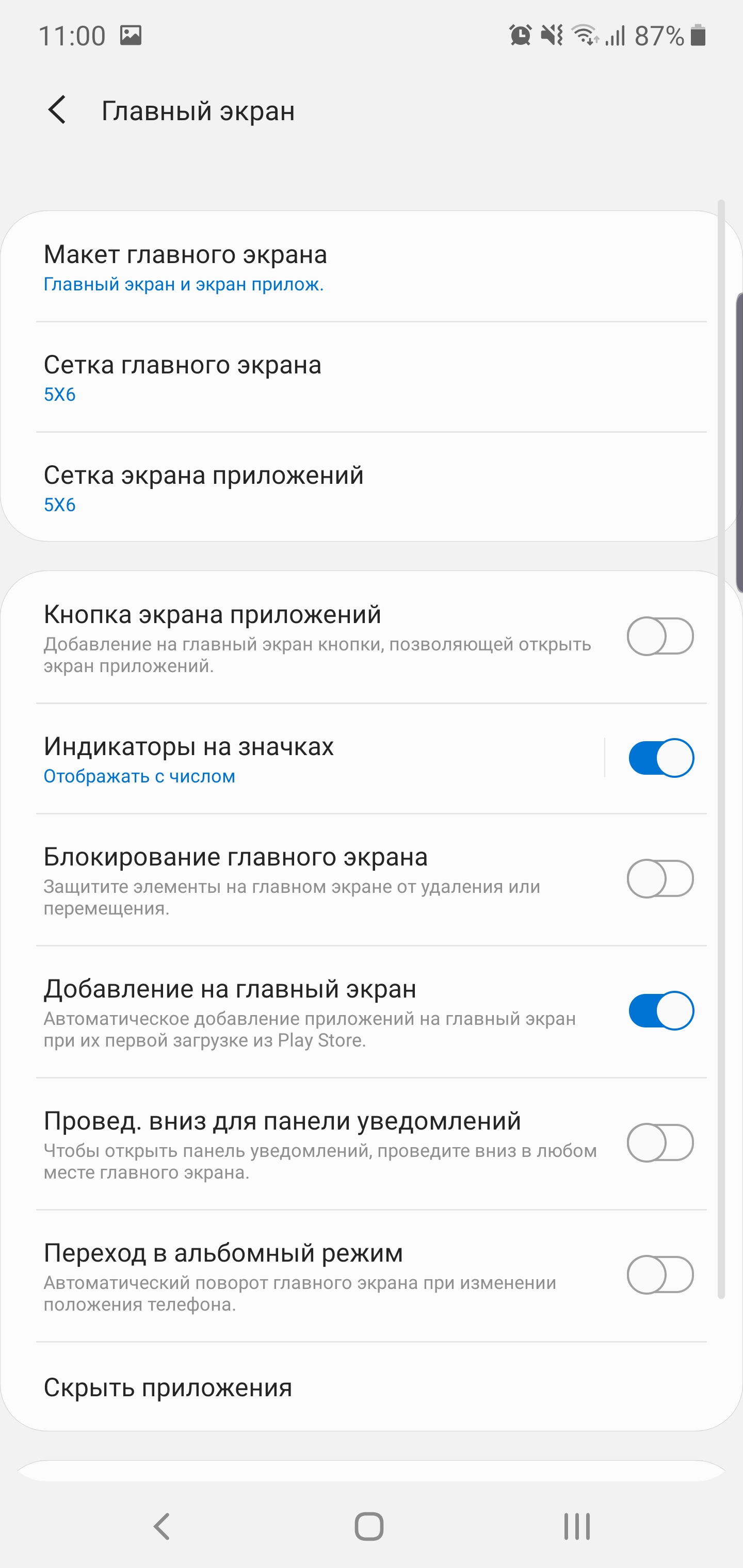The image size is (743, 1568).
Task: Go back from Главный экран settings
Action: pyautogui.click(x=57, y=111)
